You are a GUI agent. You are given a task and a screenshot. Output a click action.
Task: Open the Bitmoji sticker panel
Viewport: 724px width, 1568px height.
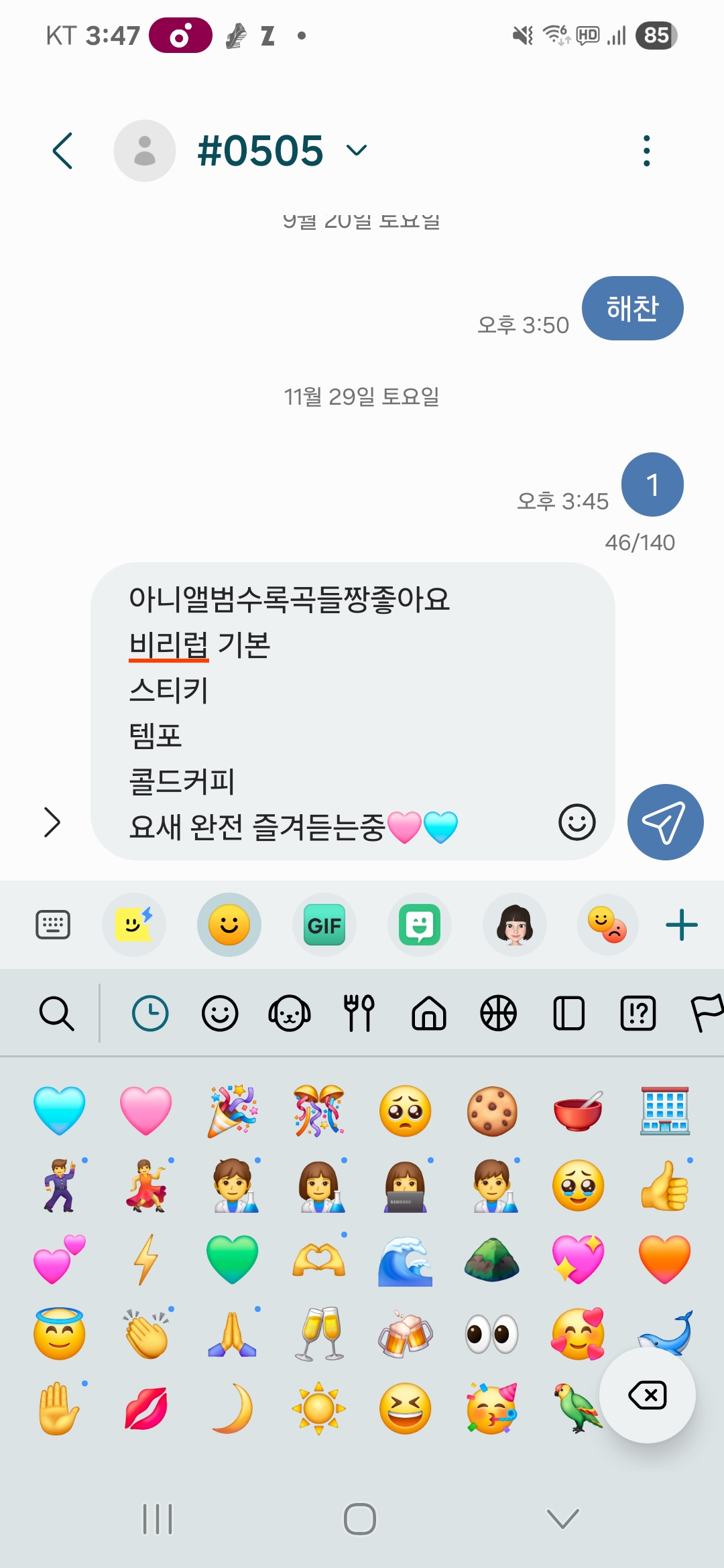pyautogui.click(x=420, y=925)
